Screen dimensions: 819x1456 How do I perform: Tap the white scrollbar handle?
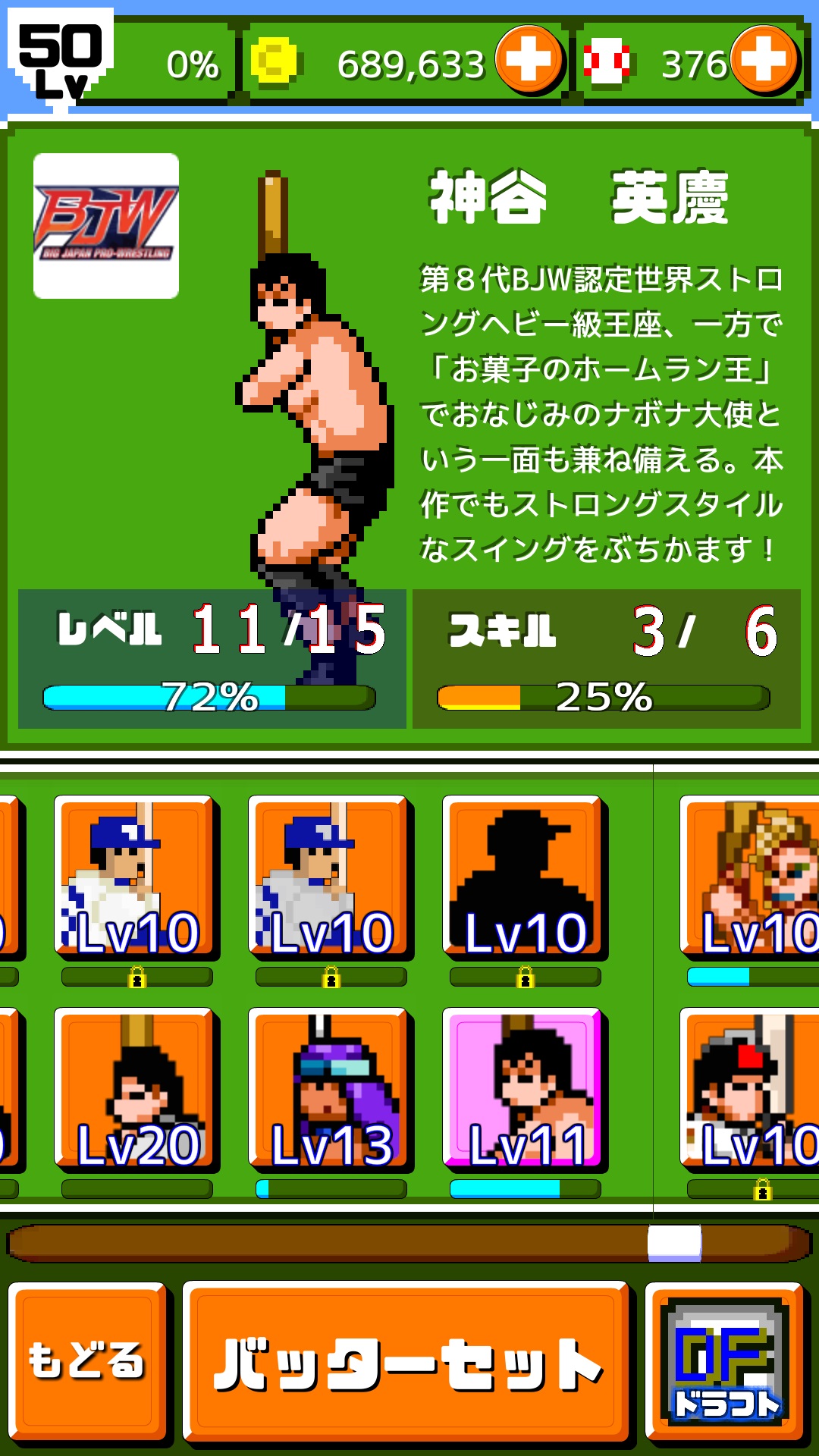pos(674,1244)
